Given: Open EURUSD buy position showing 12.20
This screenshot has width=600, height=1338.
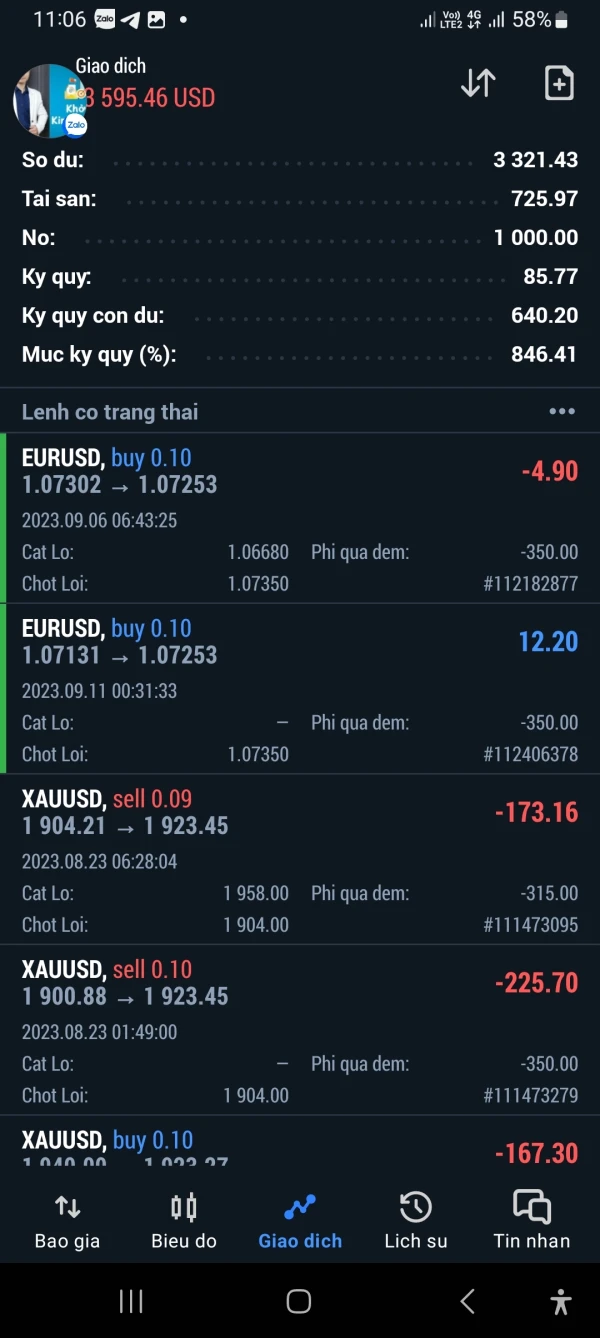Looking at the screenshot, I should click(300, 689).
